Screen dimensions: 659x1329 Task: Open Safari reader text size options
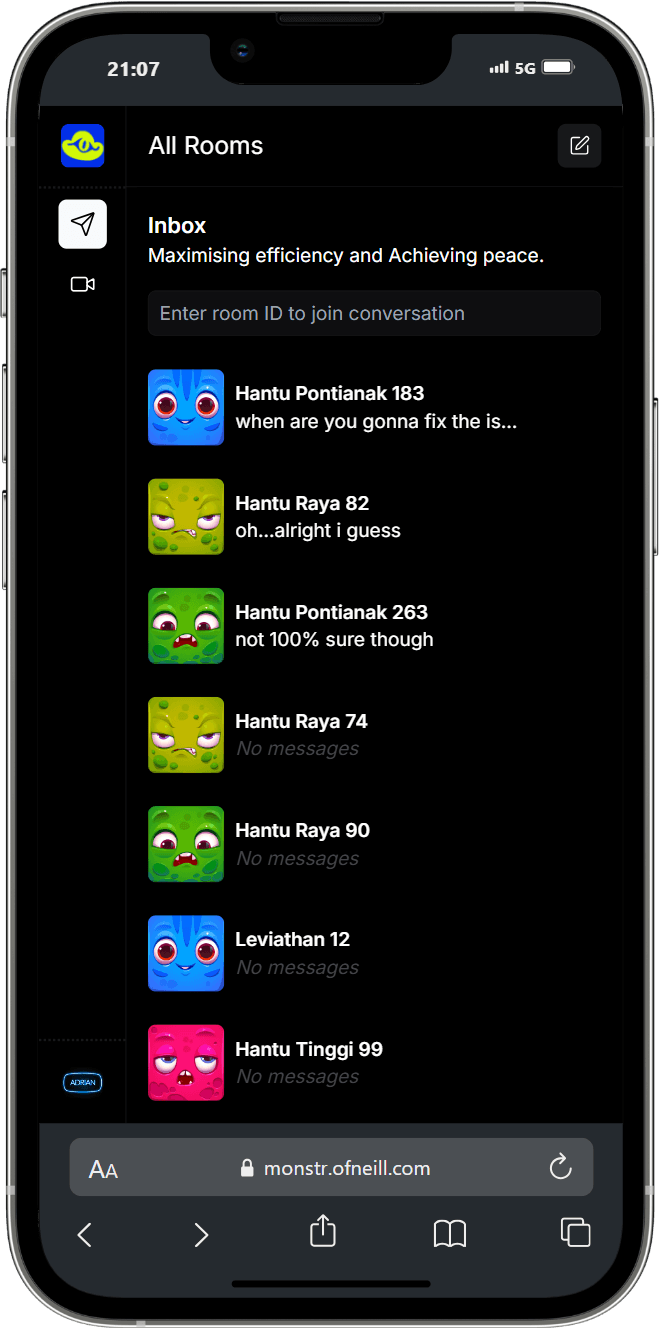tap(104, 1169)
